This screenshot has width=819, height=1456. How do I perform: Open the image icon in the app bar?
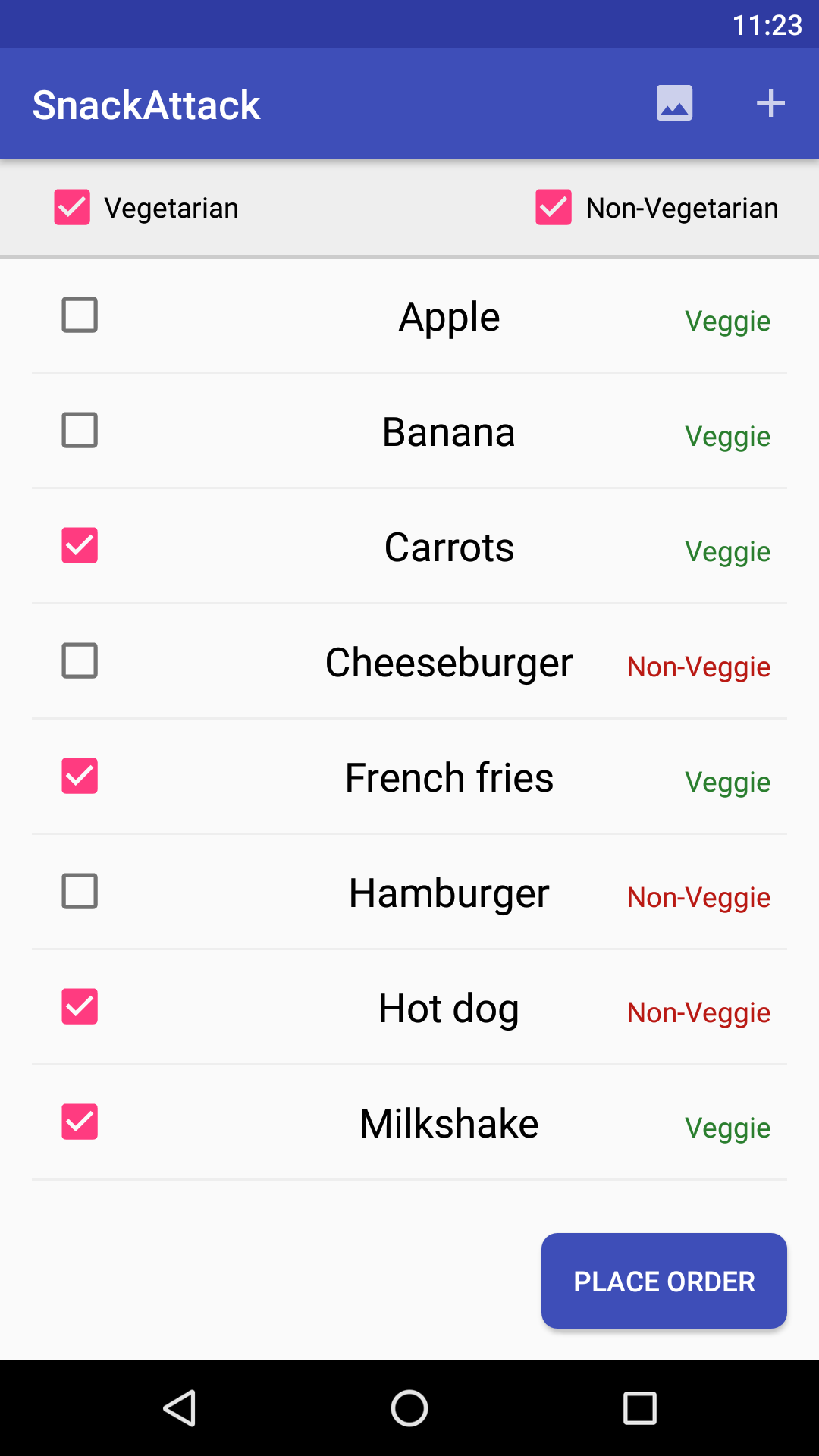click(674, 103)
